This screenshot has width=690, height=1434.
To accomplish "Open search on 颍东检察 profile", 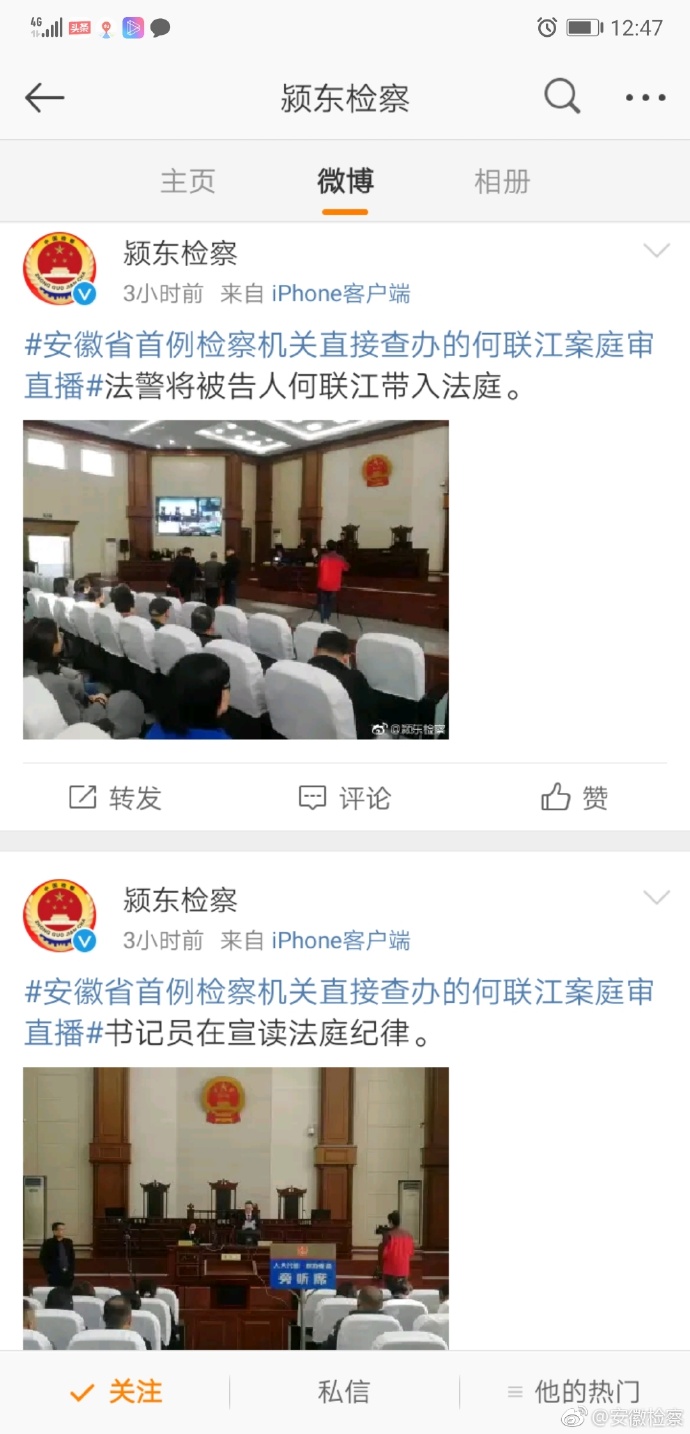I will (561, 97).
